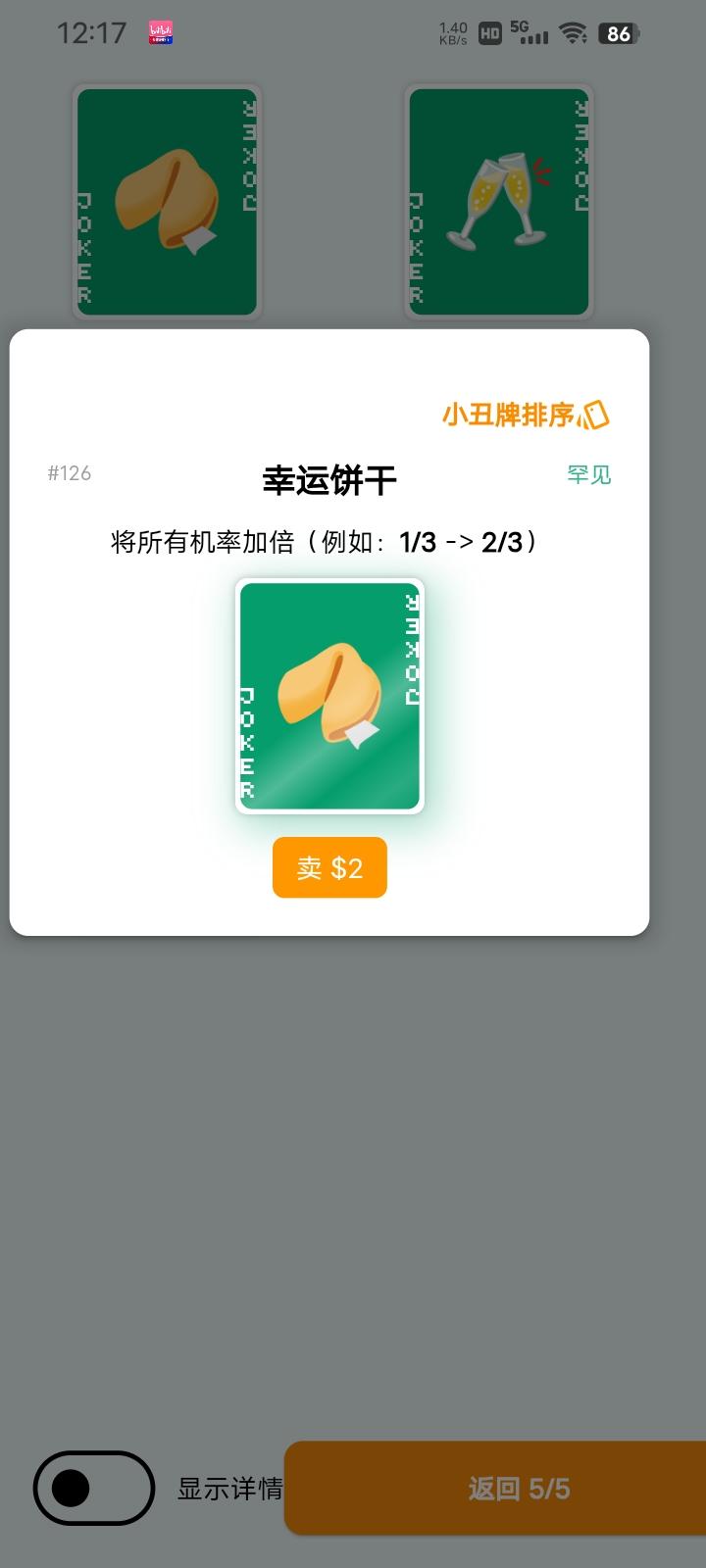Click the 罕见 rarity label
Screen dimensions: 706x1568
pyautogui.click(x=586, y=473)
